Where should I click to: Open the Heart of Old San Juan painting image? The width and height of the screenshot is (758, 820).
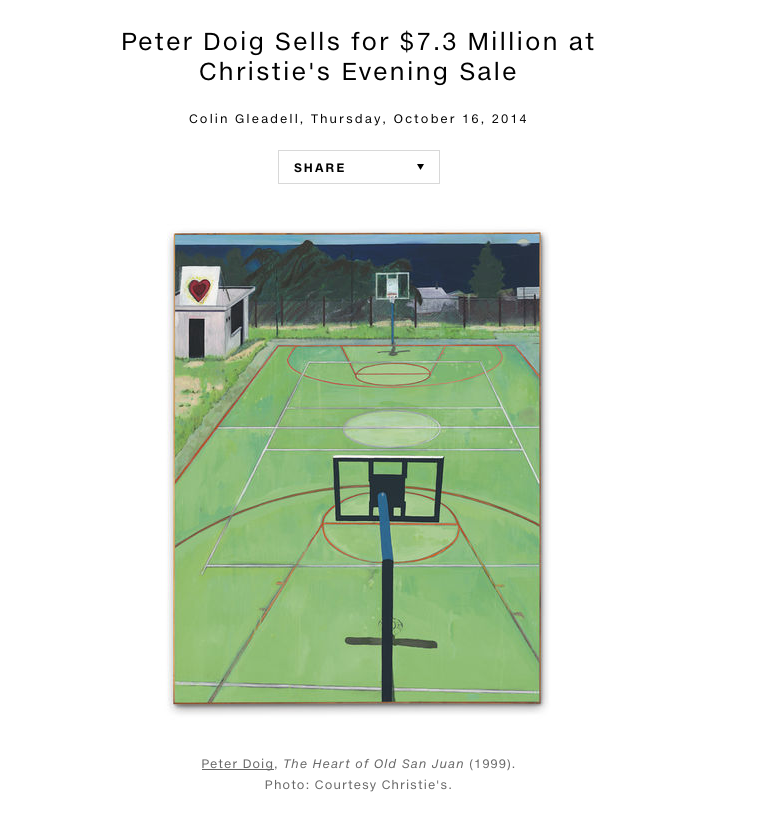pos(357,468)
